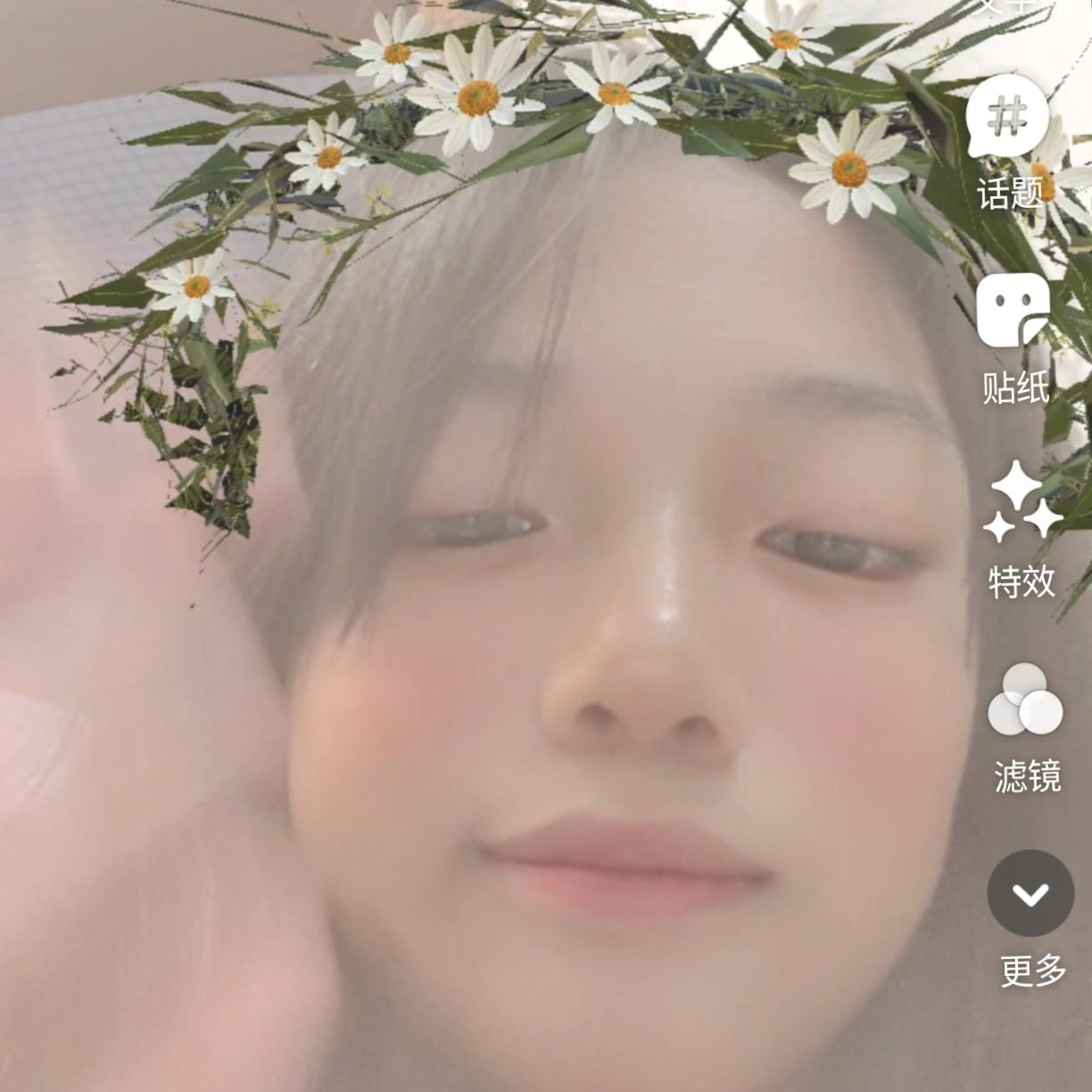The image size is (1092, 1092).
Task: Expand the 更多 tools menu
Action: pos(1030,893)
